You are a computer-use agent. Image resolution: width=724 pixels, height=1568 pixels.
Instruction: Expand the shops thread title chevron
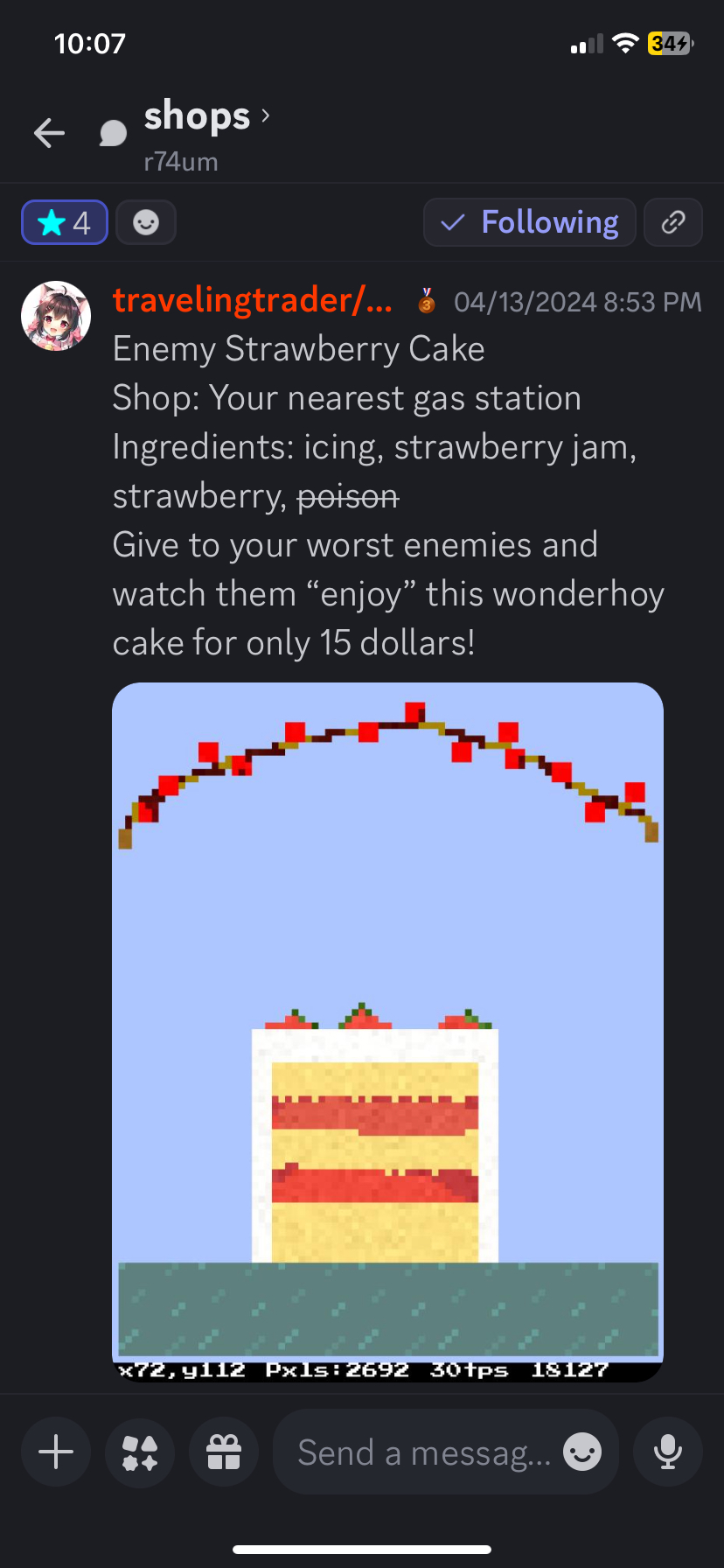click(265, 115)
